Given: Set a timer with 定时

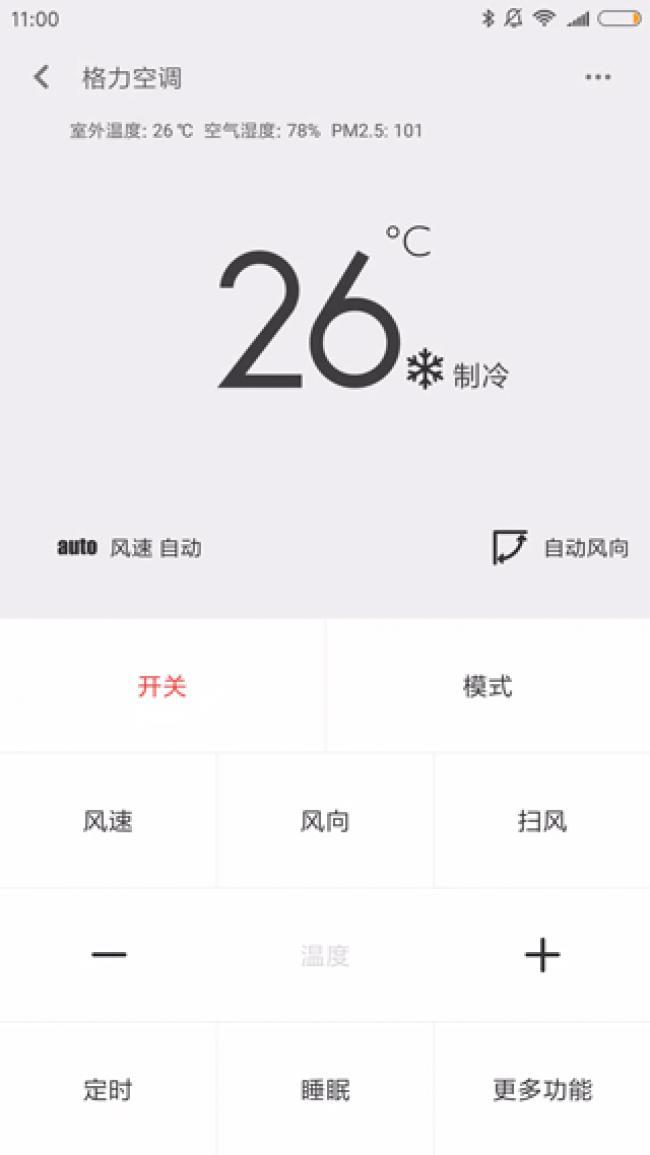Looking at the screenshot, I should [108, 1089].
